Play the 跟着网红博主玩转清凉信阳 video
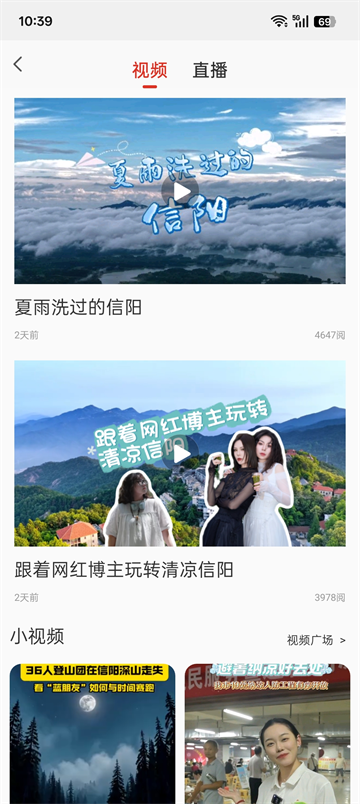Screen dimensions: 360x804 click(x=180, y=453)
